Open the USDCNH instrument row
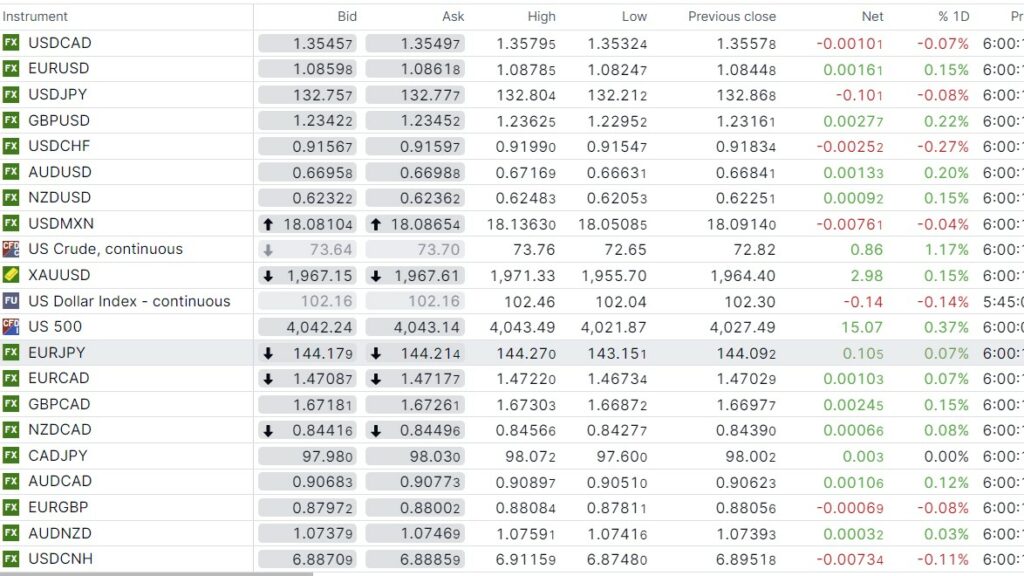Viewport: 1024px width, 576px height. coord(60,559)
